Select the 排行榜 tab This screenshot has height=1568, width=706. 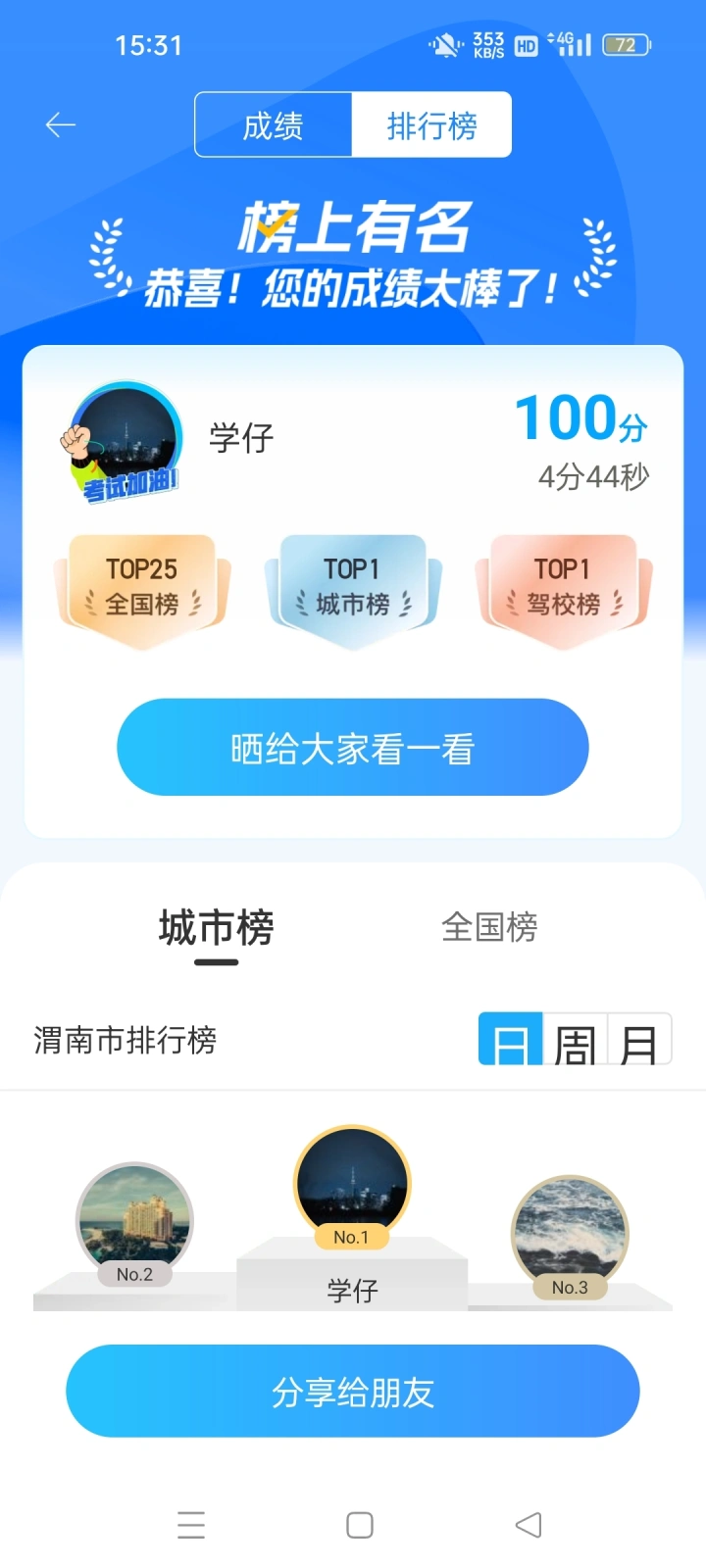(x=431, y=125)
